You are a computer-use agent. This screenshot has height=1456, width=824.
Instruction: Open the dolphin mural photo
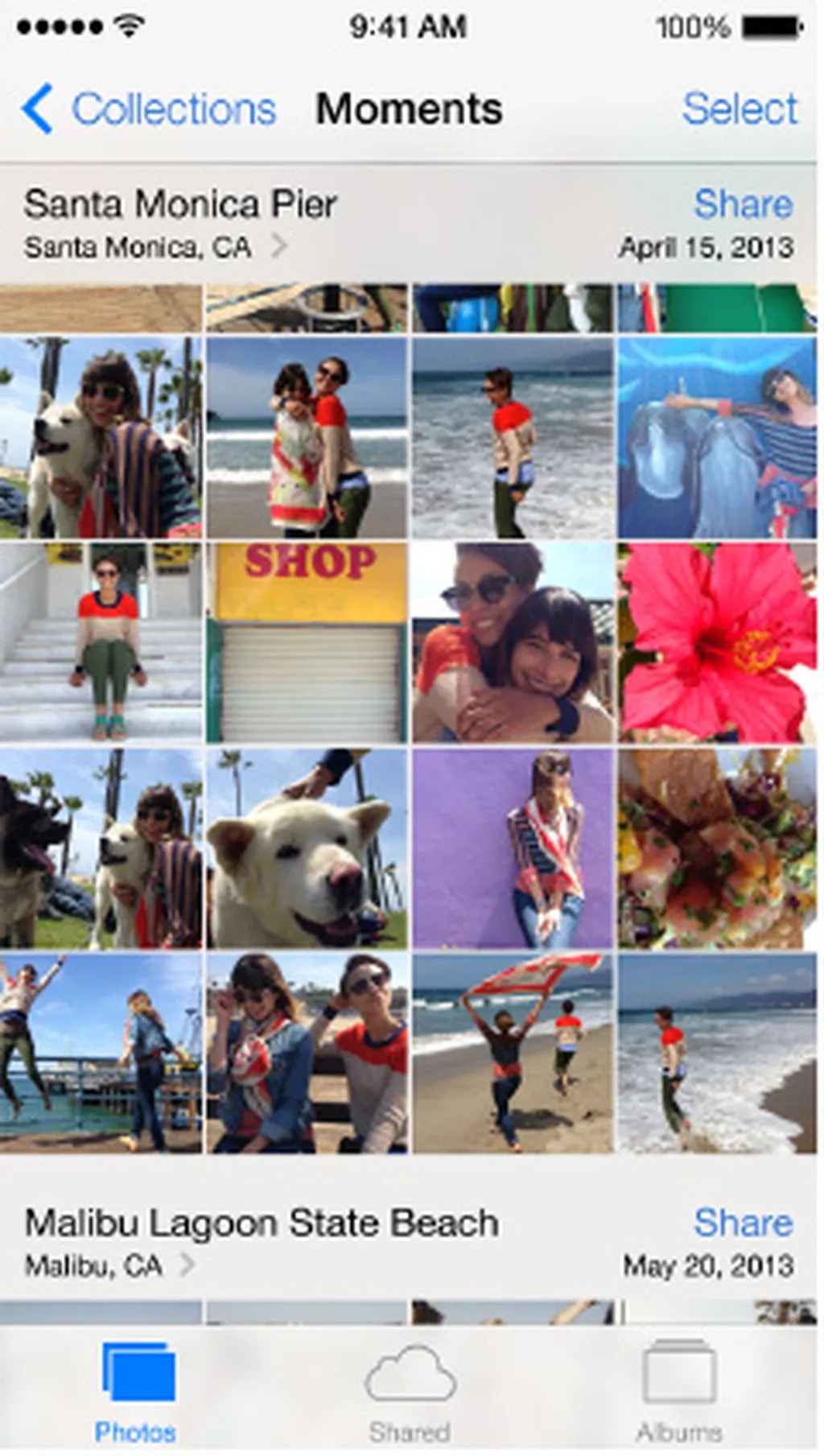tap(717, 437)
